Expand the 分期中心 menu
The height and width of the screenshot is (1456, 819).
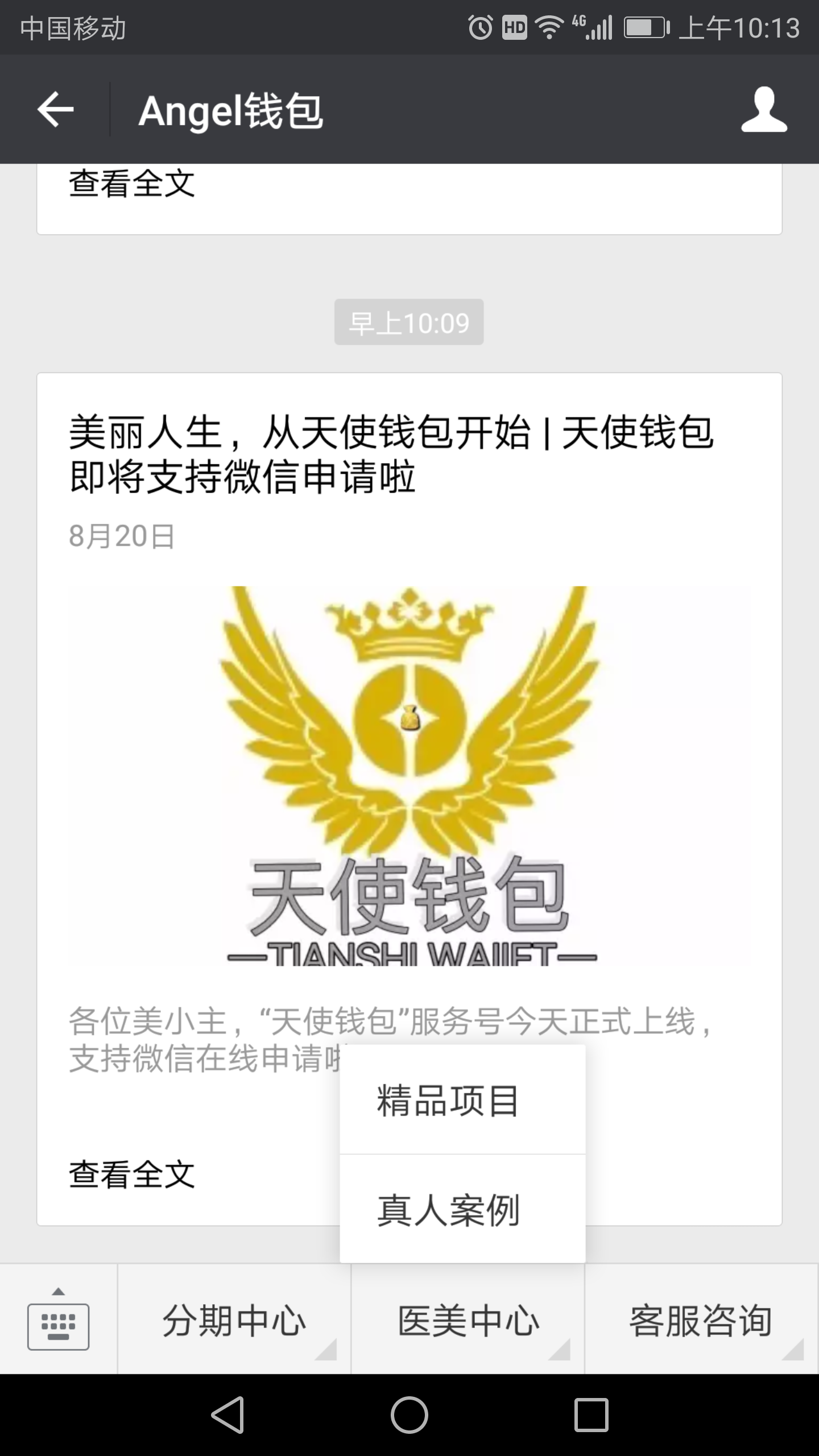pos(234,1321)
